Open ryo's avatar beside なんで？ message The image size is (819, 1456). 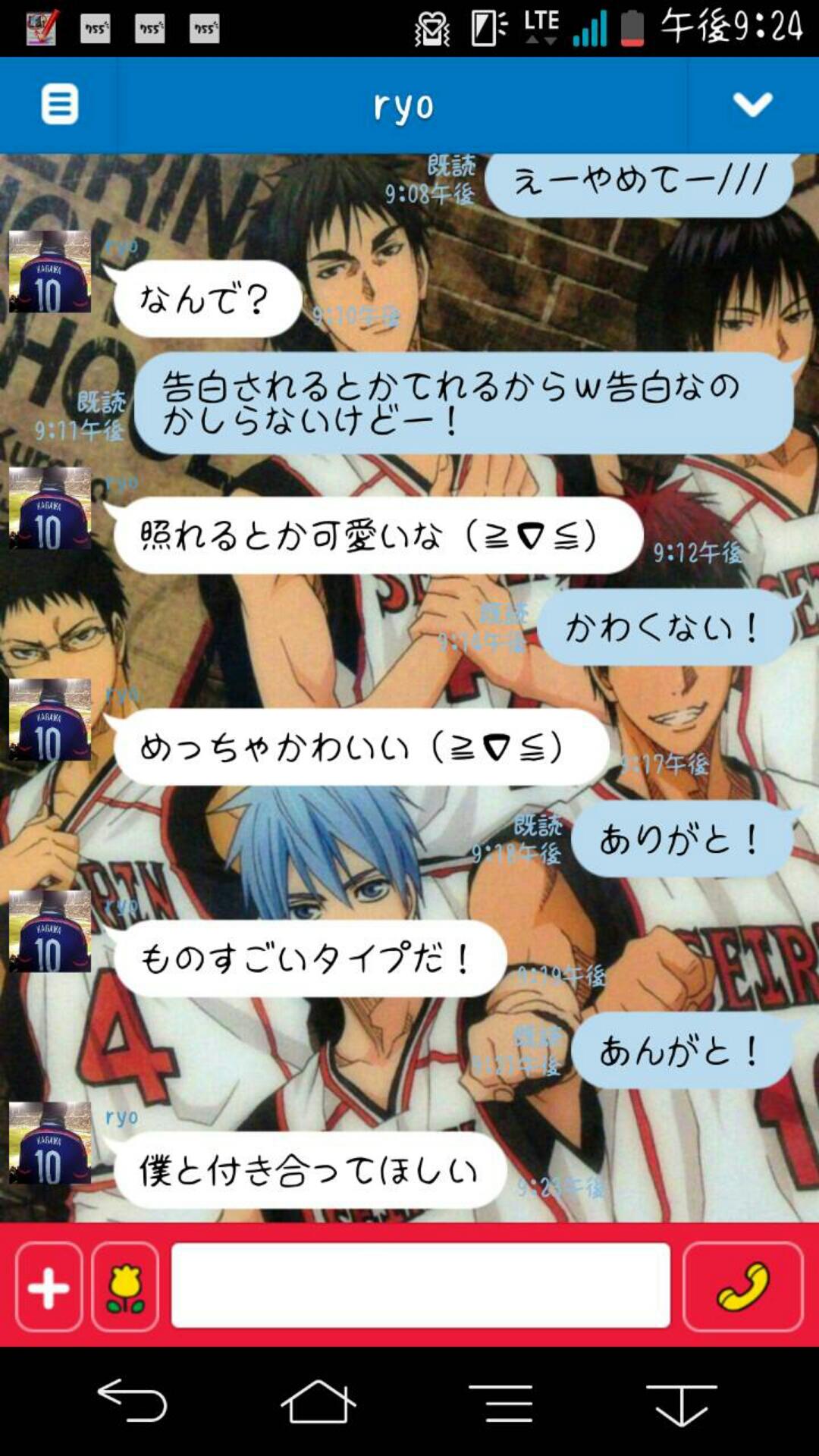(x=49, y=271)
